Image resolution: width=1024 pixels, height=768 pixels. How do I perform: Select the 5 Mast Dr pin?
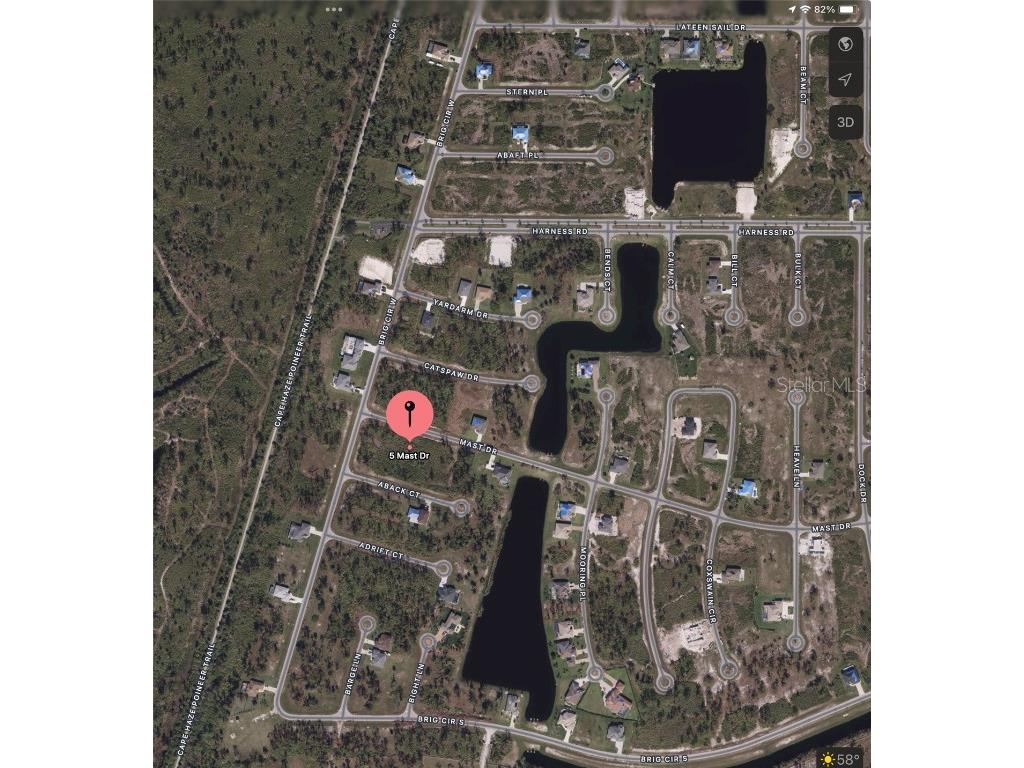(409, 417)
